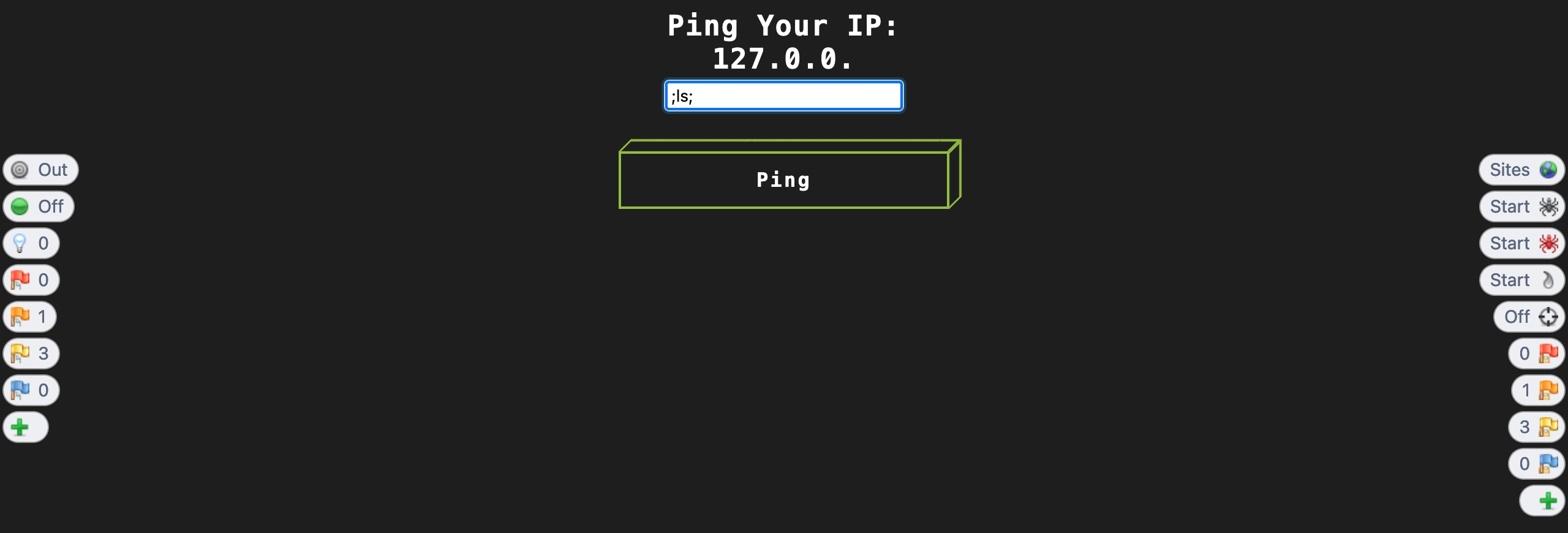Open the right yellow flag alerts
This screenshot has height=533, width=1568.
(x=1537, y=427)
